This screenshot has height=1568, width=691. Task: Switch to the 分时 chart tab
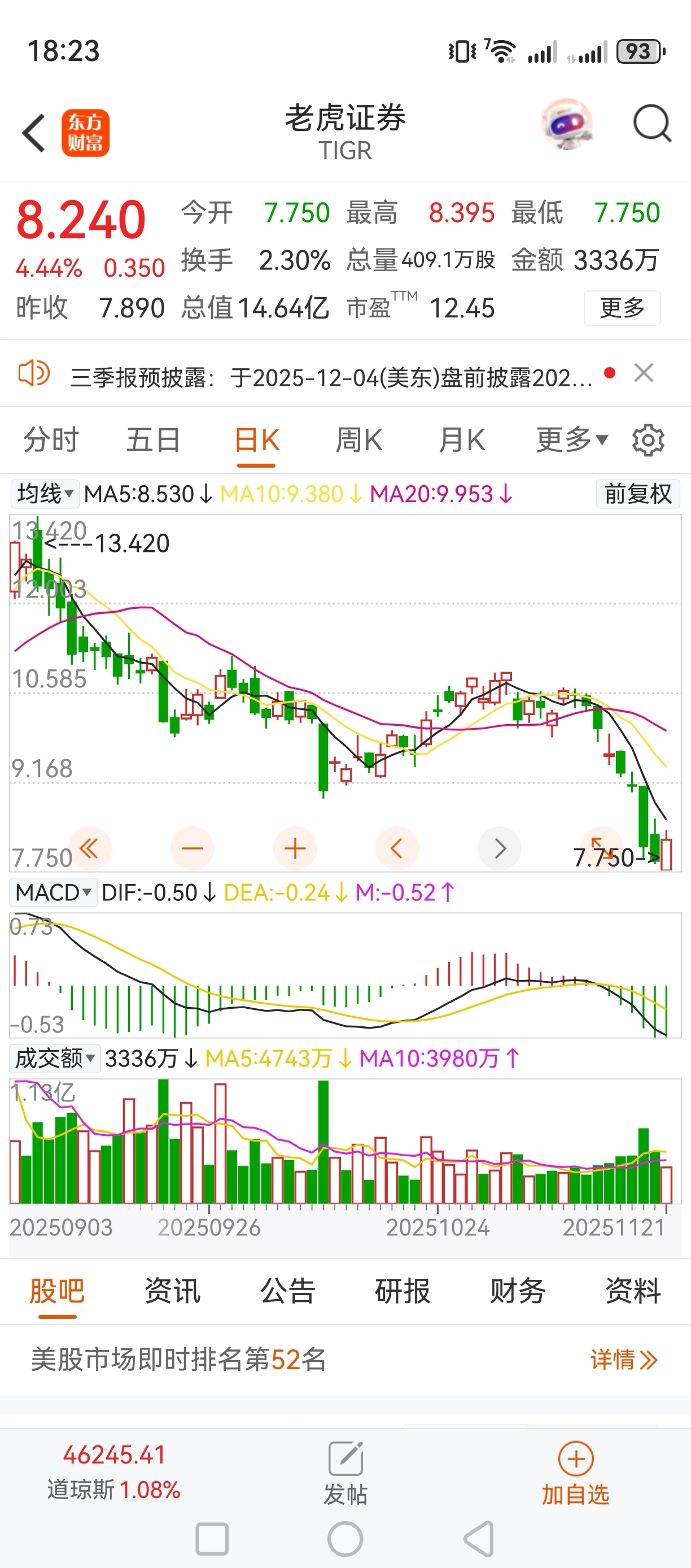click(x=51, y=439)
